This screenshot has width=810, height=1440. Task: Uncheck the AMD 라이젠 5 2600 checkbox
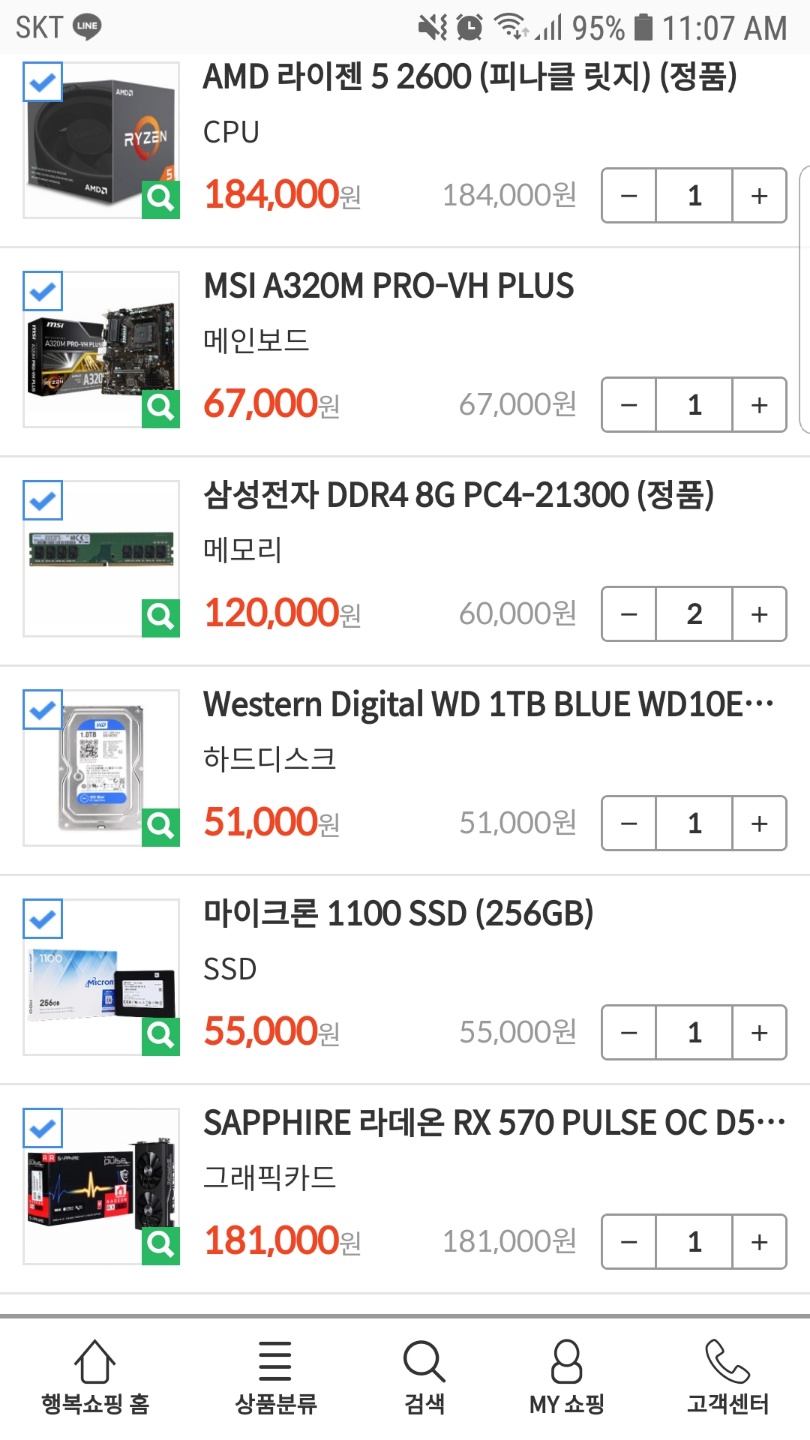[42, 83]
